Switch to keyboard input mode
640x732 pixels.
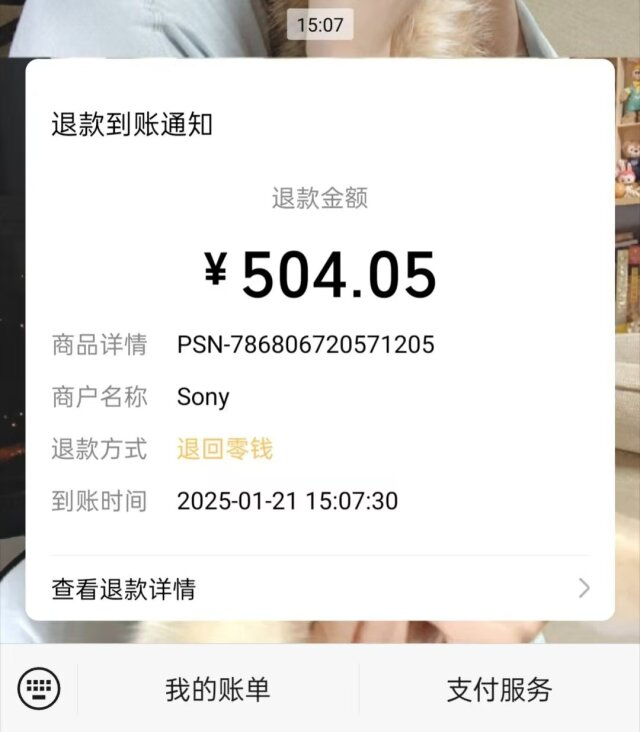pyautogui.click(x=39, y=688)
